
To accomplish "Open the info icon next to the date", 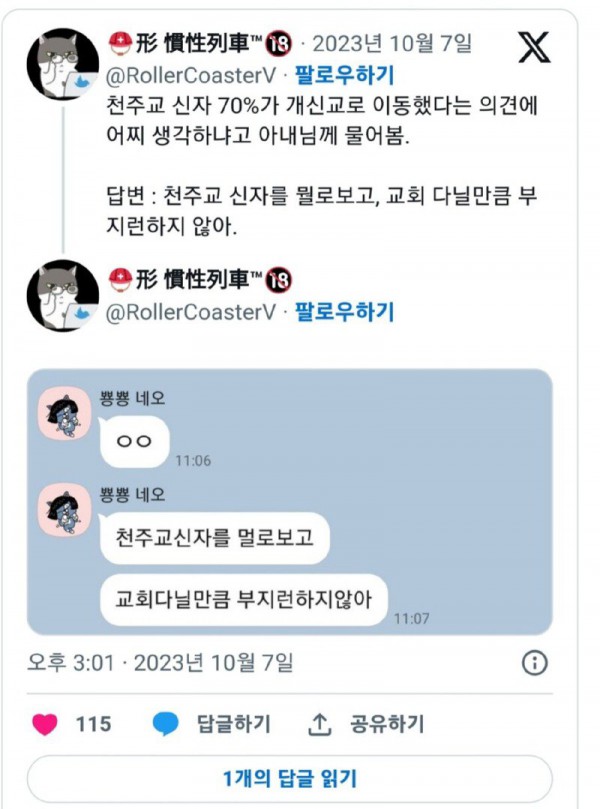I will click(534, 662).
